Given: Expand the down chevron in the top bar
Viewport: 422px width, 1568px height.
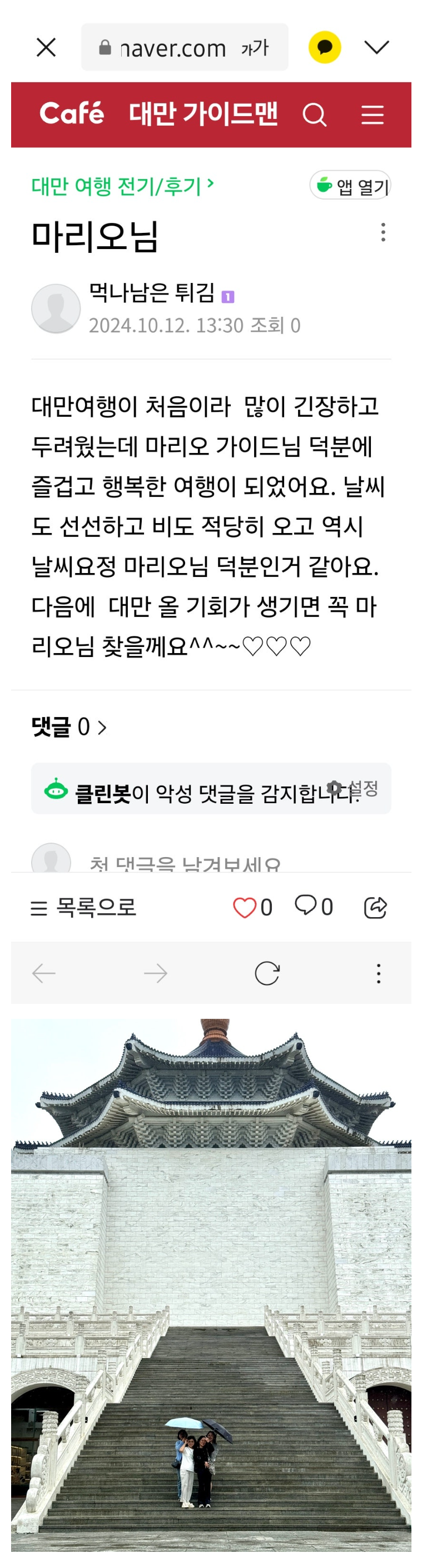Looking at the screenshot, I should (377, 47).
